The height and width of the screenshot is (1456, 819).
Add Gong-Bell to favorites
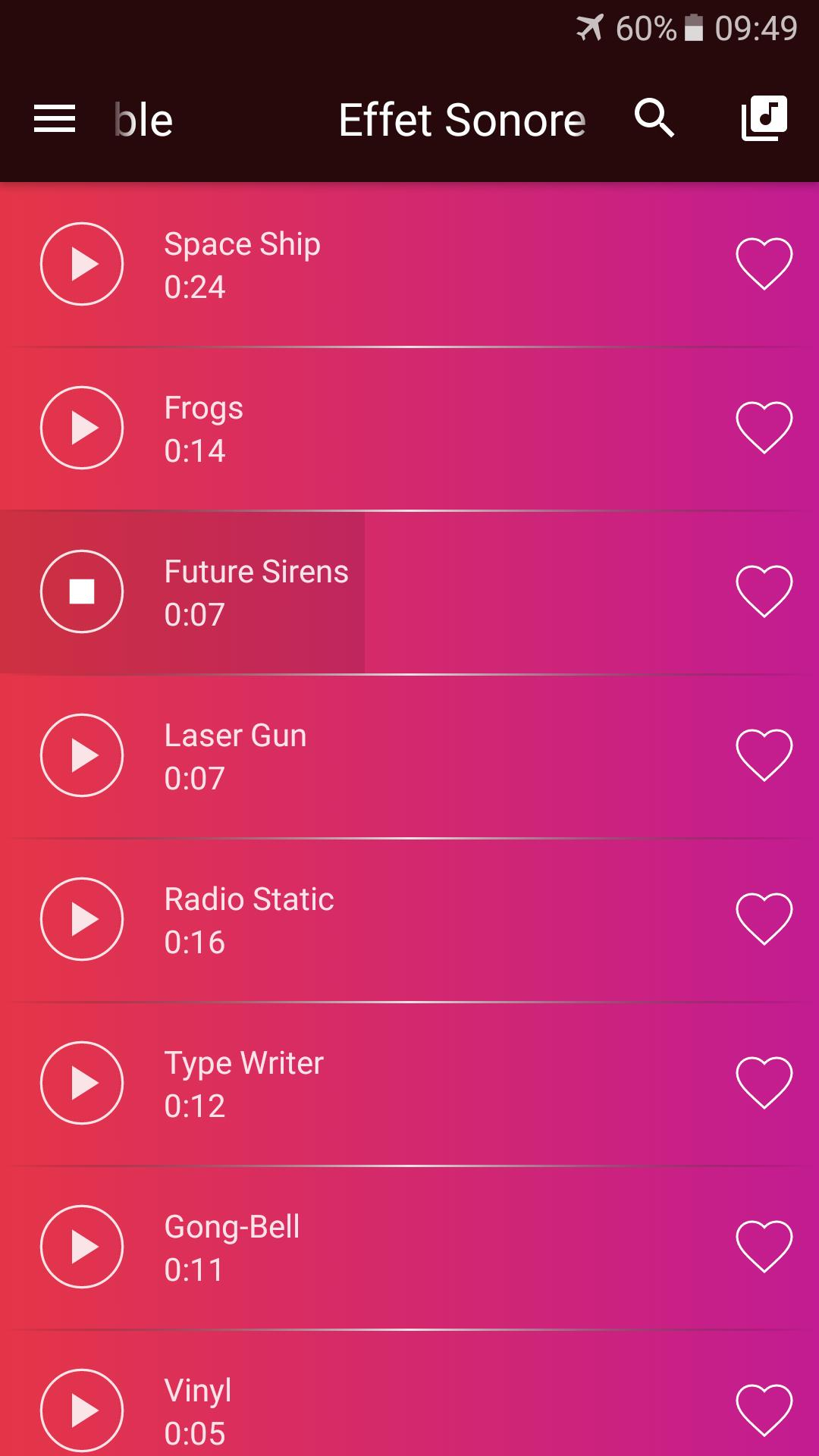(764, 1247)
